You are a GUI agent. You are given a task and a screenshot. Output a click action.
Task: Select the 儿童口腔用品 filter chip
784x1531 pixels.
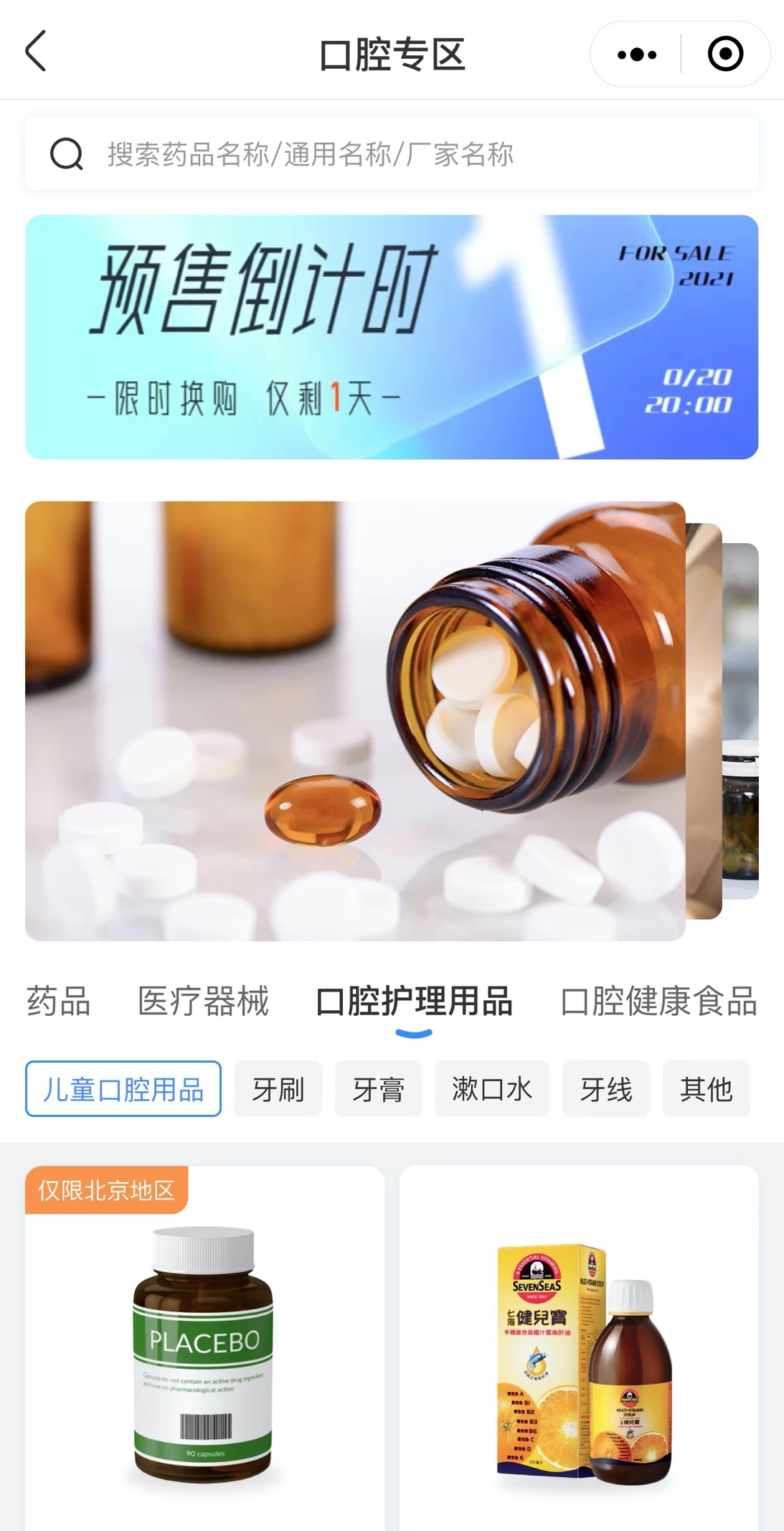(x=123, y=1089)
